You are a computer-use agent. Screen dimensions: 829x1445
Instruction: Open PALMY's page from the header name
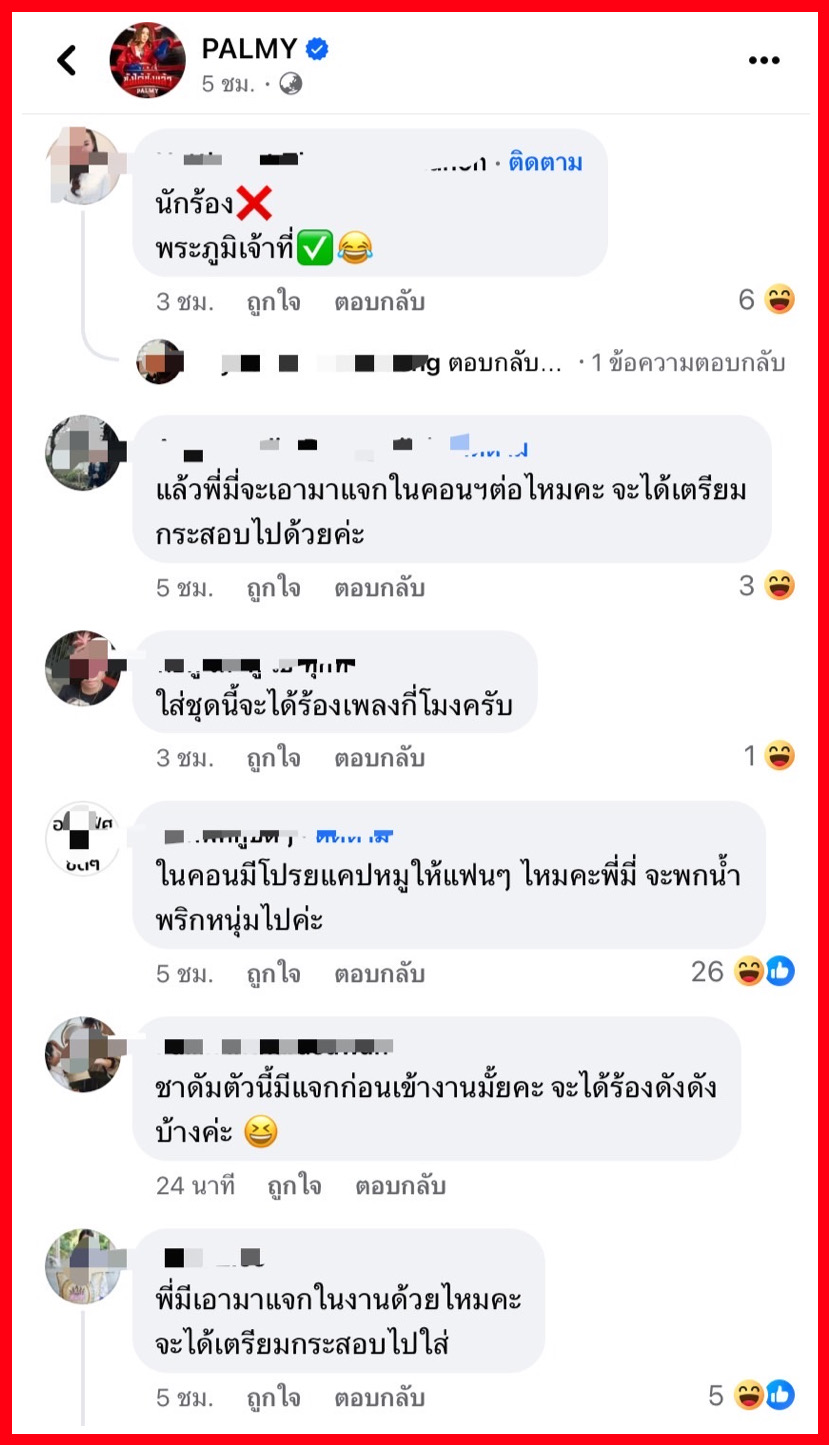(x=250, y=47)
